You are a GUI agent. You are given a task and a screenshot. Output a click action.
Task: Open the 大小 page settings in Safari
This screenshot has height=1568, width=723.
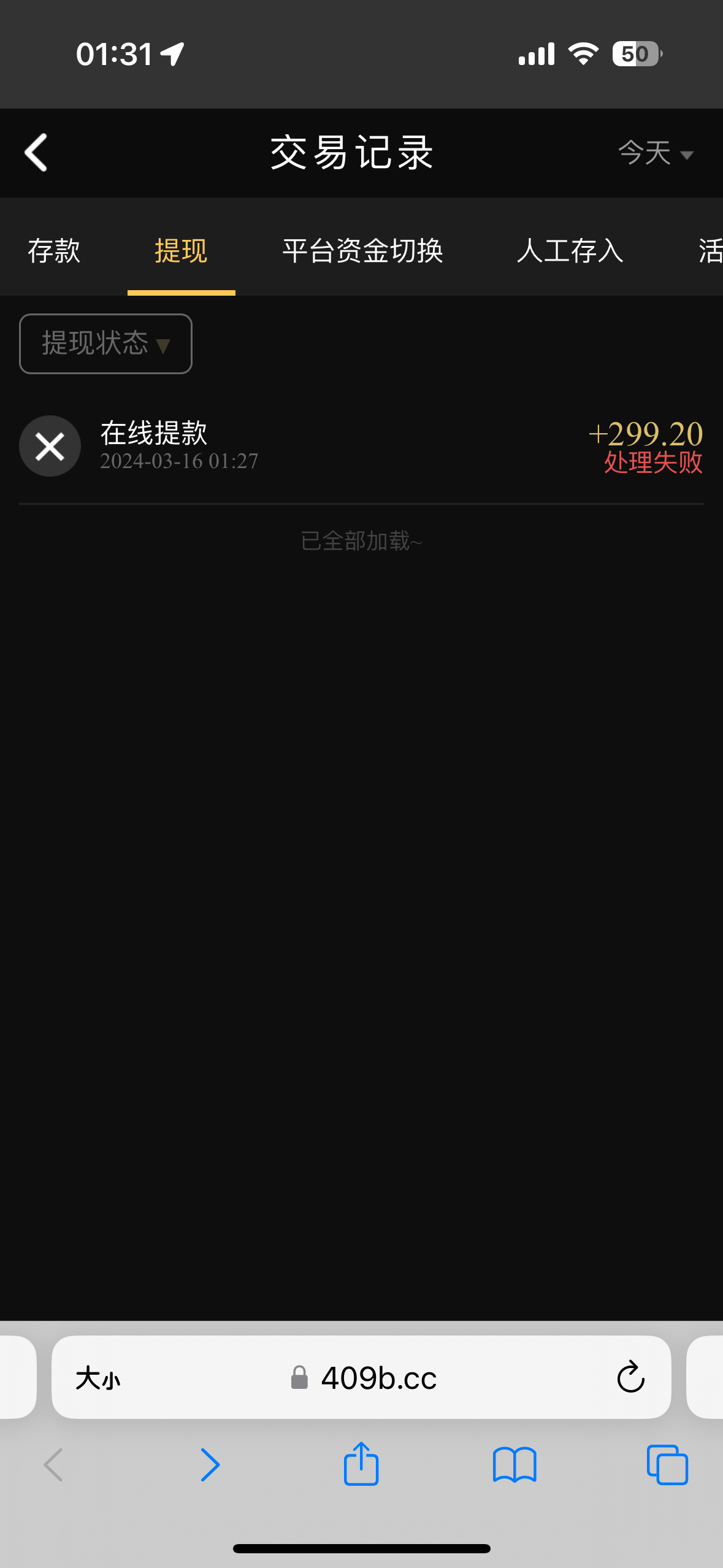[x=98, y=1378]
